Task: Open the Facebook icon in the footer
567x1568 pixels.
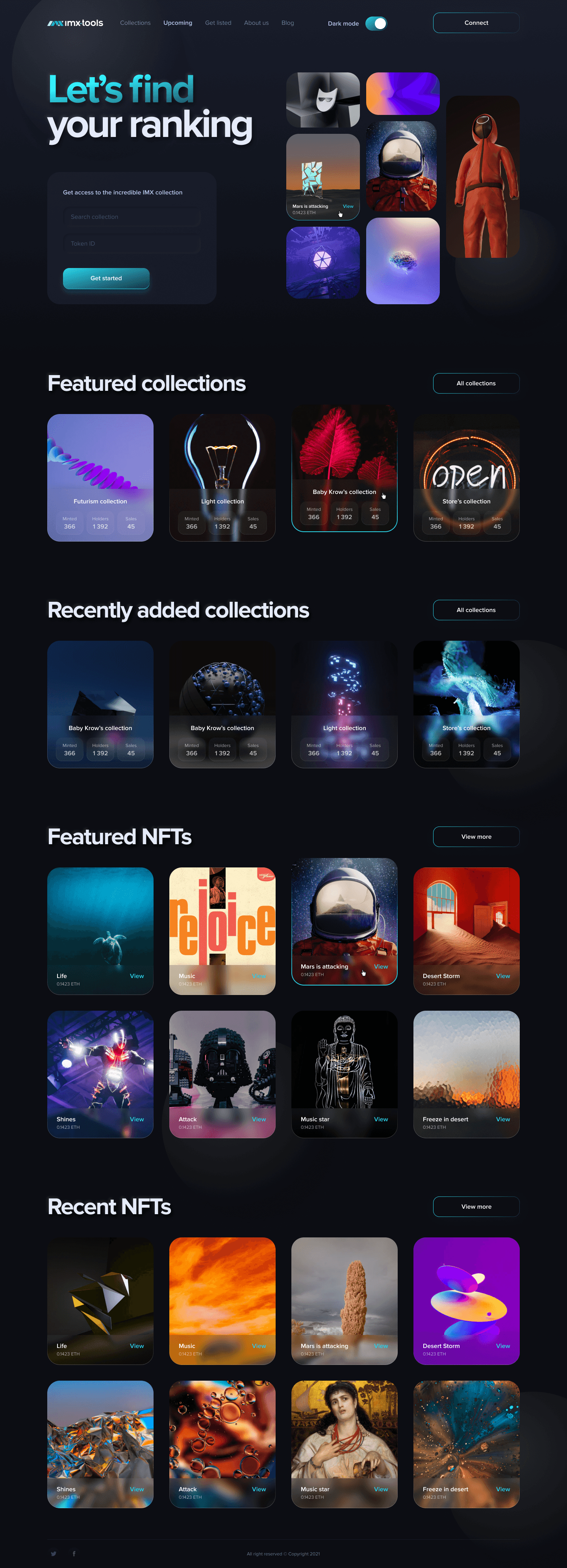Action: (x=74, y=1553)
